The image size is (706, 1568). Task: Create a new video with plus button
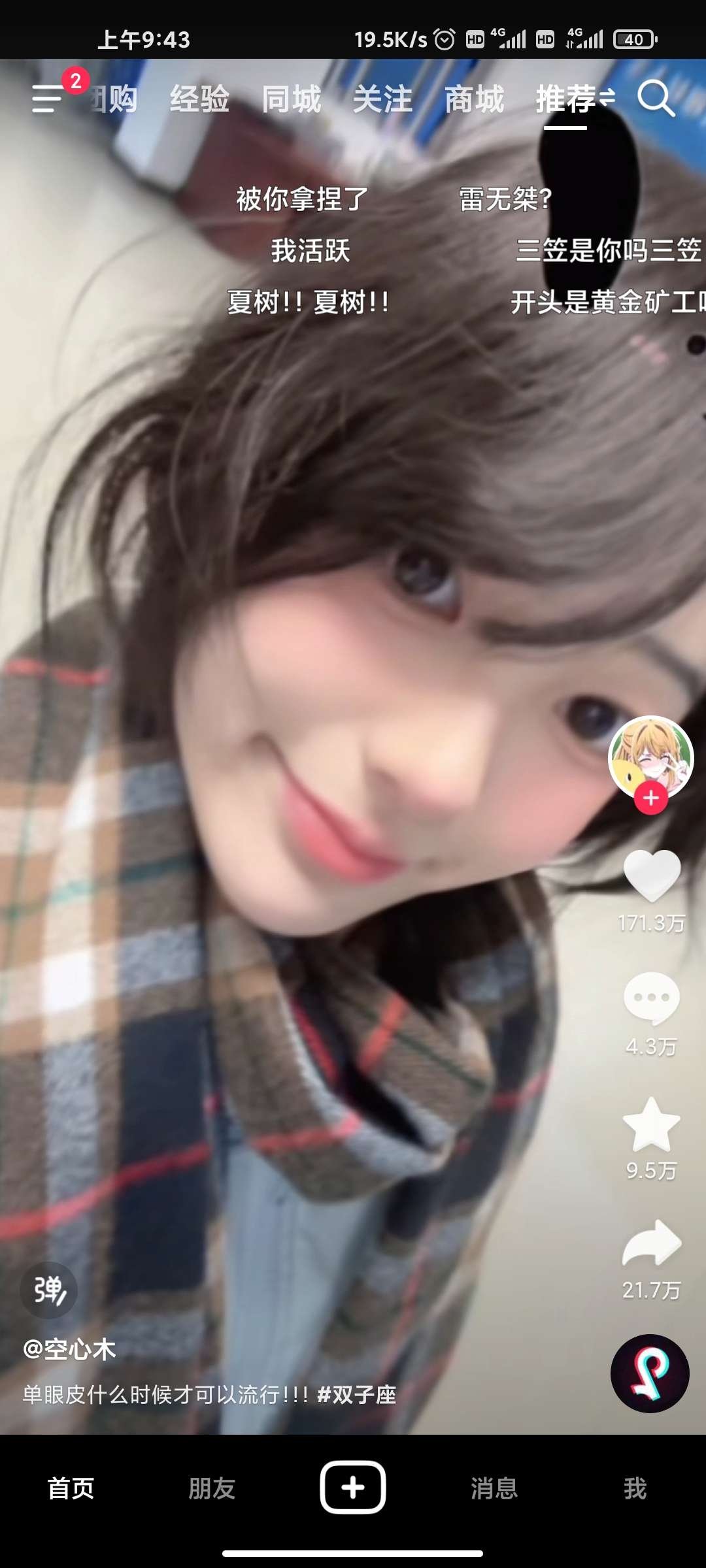[x=353, y=1487]
